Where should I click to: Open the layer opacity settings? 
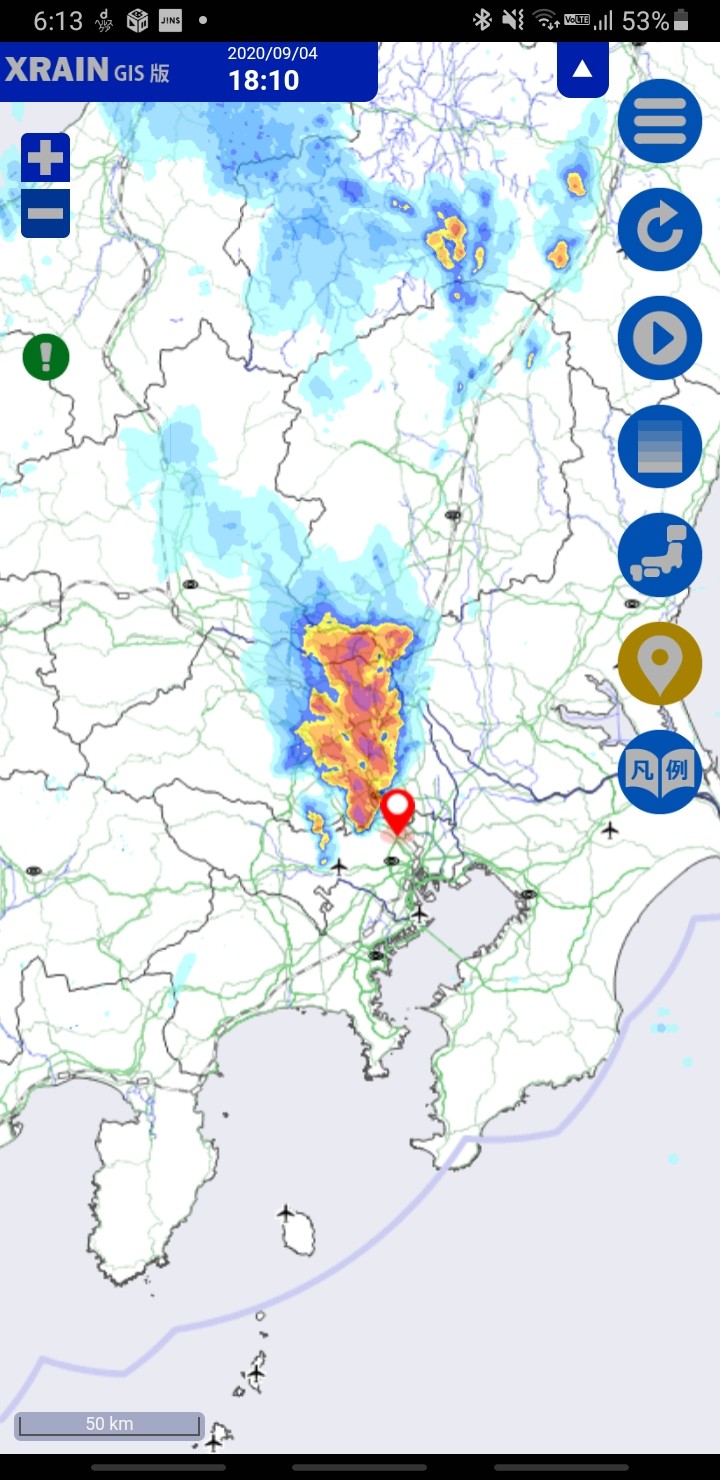[660, 446]
